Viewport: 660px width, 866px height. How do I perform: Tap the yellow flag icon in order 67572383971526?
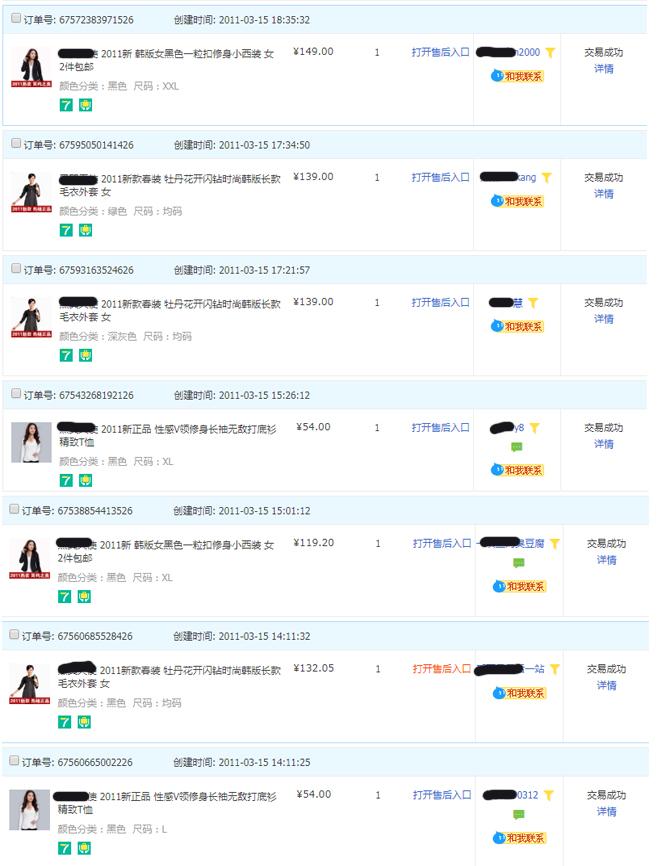pyautogui.click(x=550, y=52)
